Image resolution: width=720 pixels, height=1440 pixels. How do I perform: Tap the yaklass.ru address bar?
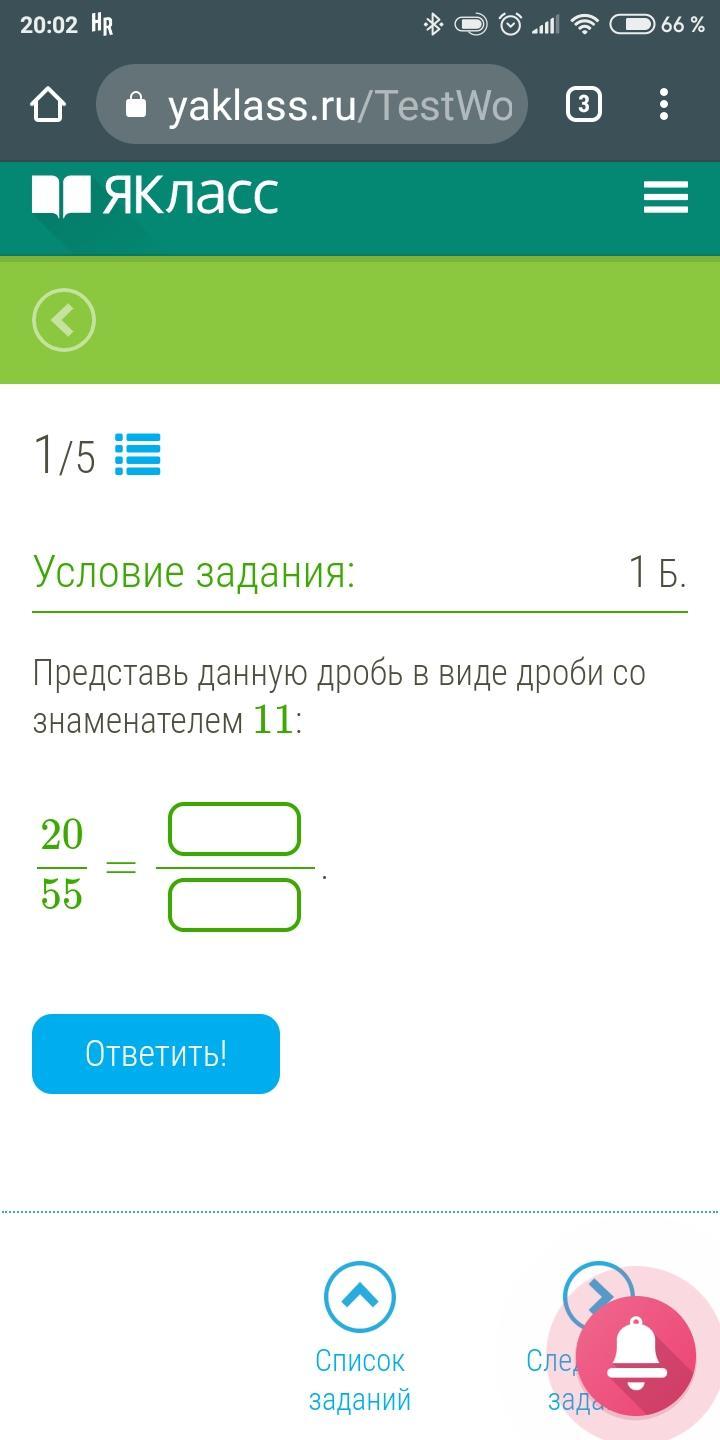point(312,105)
